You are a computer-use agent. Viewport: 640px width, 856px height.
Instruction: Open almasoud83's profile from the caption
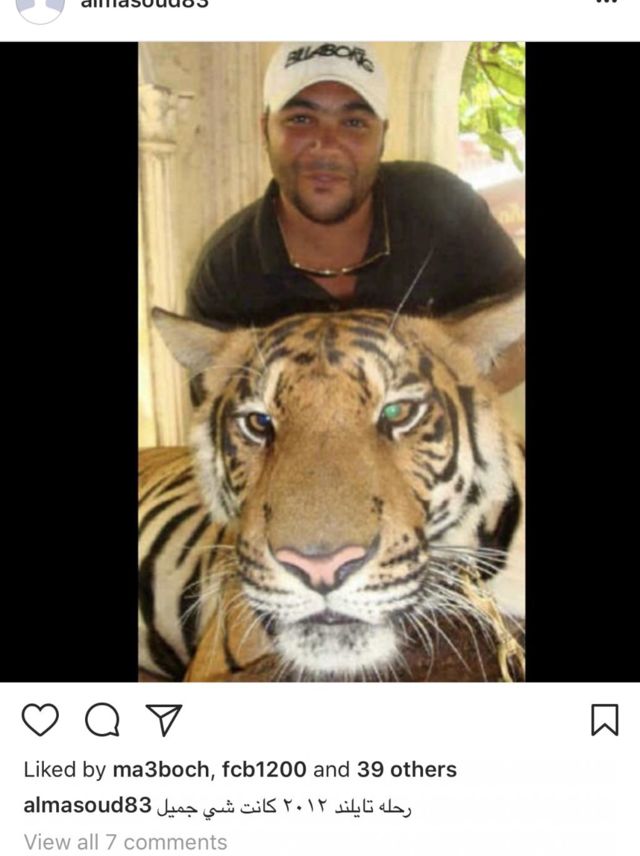point(87,805)
